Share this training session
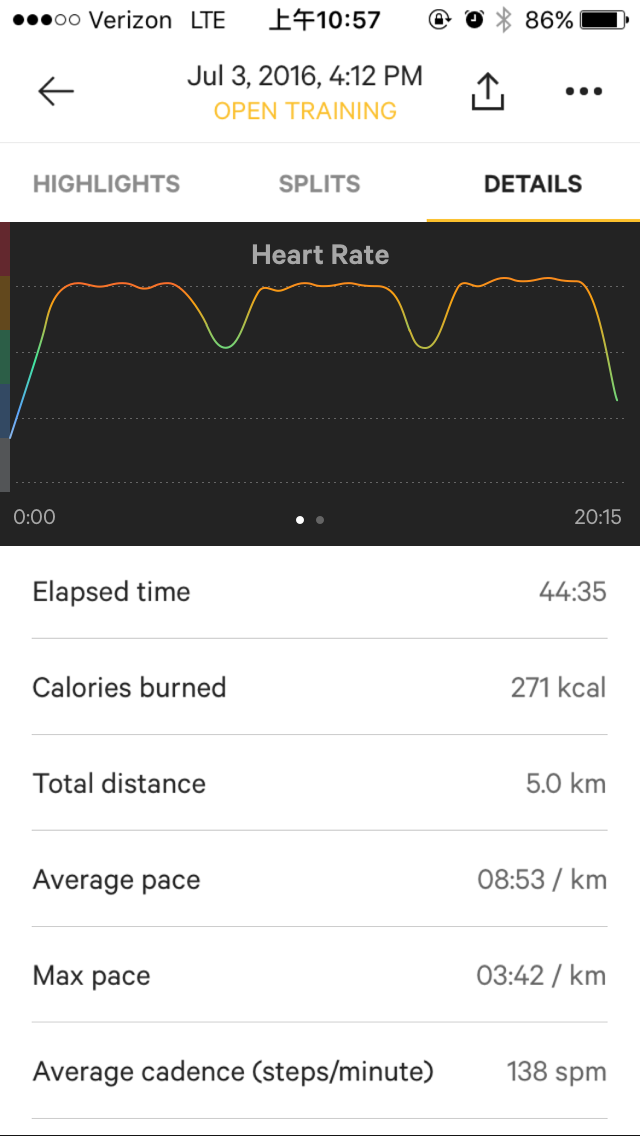Screen dimensions: 640x1136 click(x=487, y=92)
